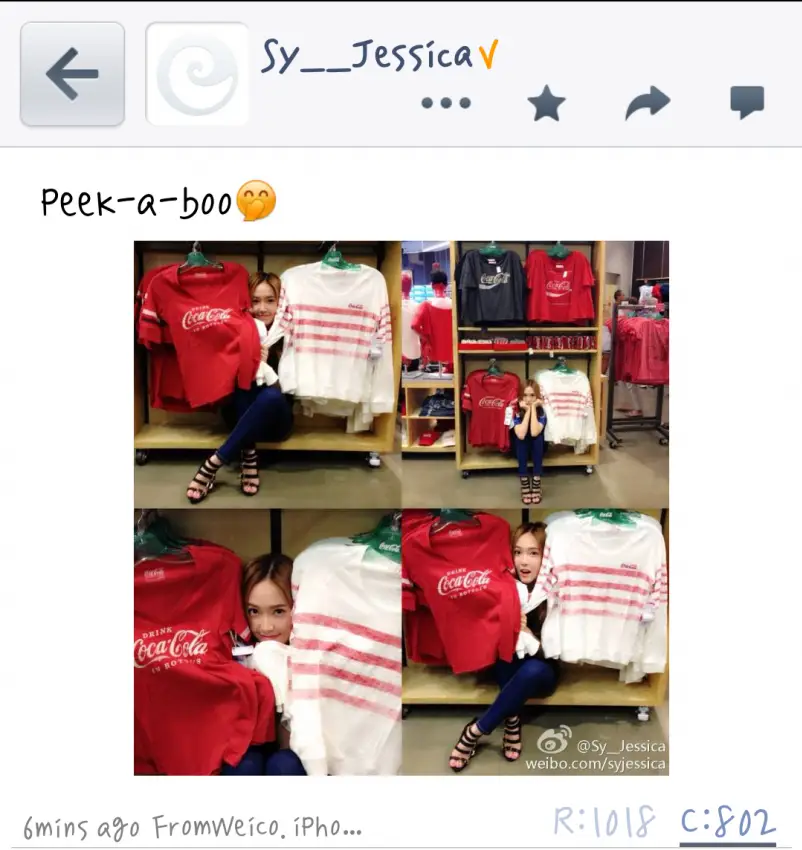The width and height of the screenshot is (802, 850).
Task: Write a comment via speech bubble icon
Action: (746, 102)
